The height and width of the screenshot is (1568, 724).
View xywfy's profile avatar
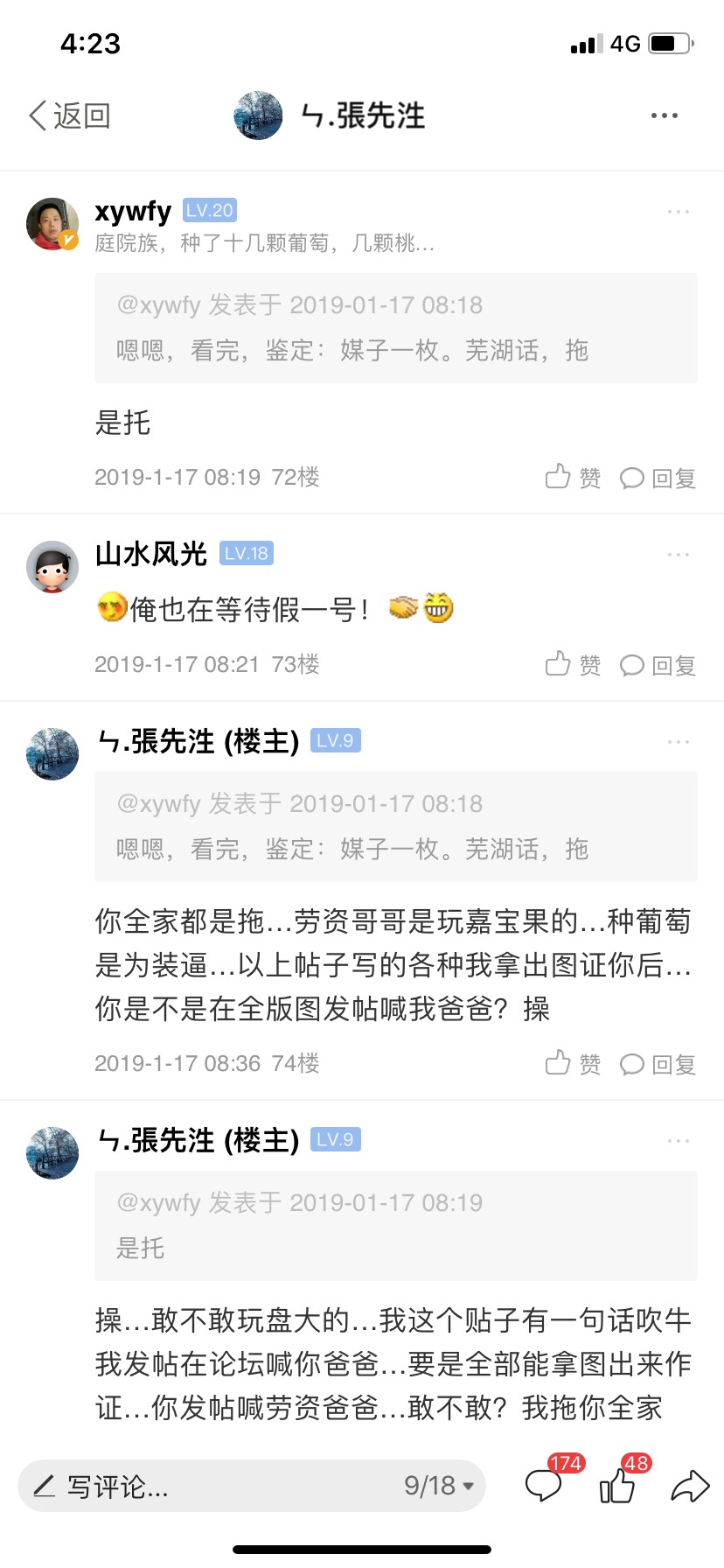(x=52, y=224)
